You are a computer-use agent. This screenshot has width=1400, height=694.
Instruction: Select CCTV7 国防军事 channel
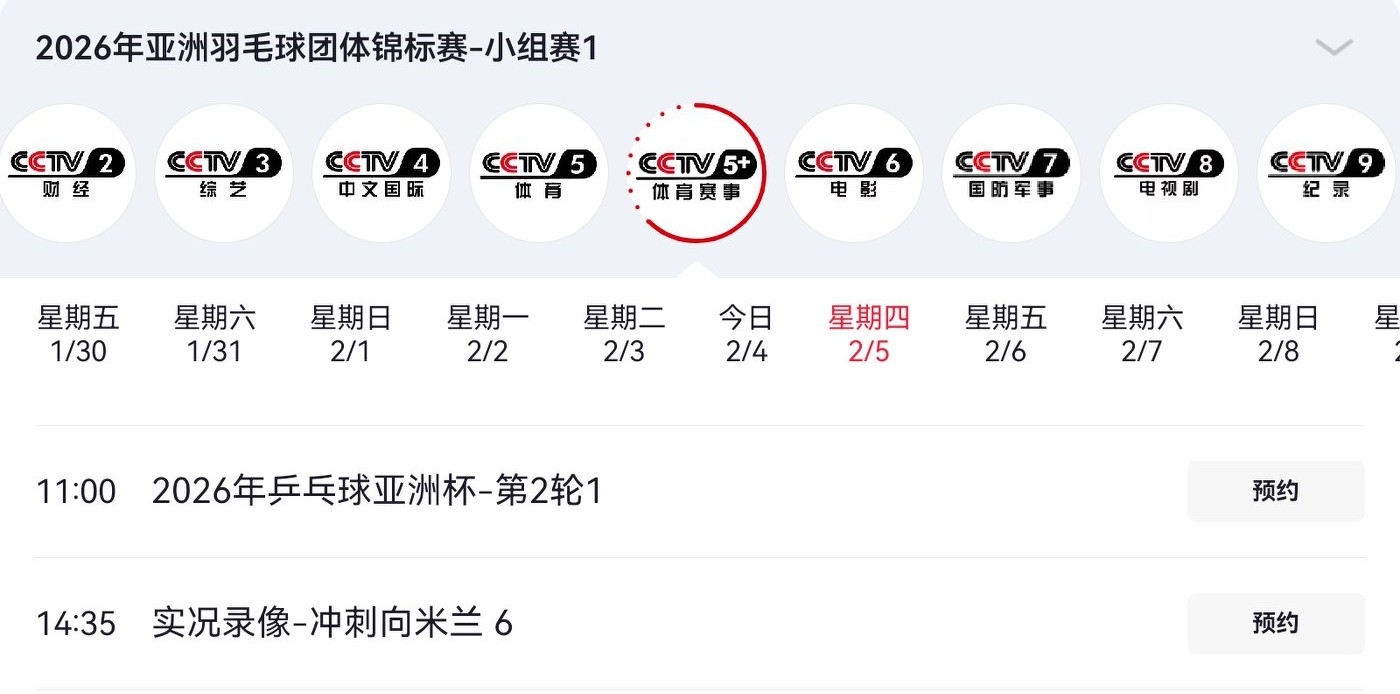[1011, 172]
